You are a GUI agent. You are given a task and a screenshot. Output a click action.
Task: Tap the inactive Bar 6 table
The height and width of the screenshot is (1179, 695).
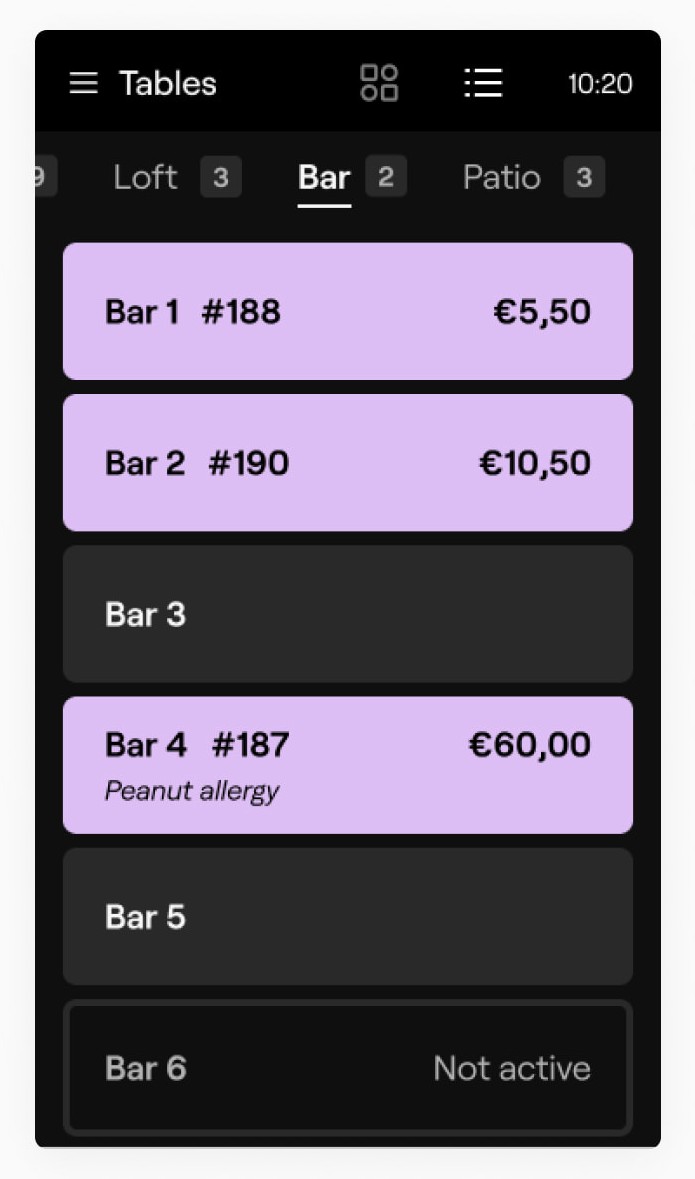pyautogui.click(x=348, y=1068)
